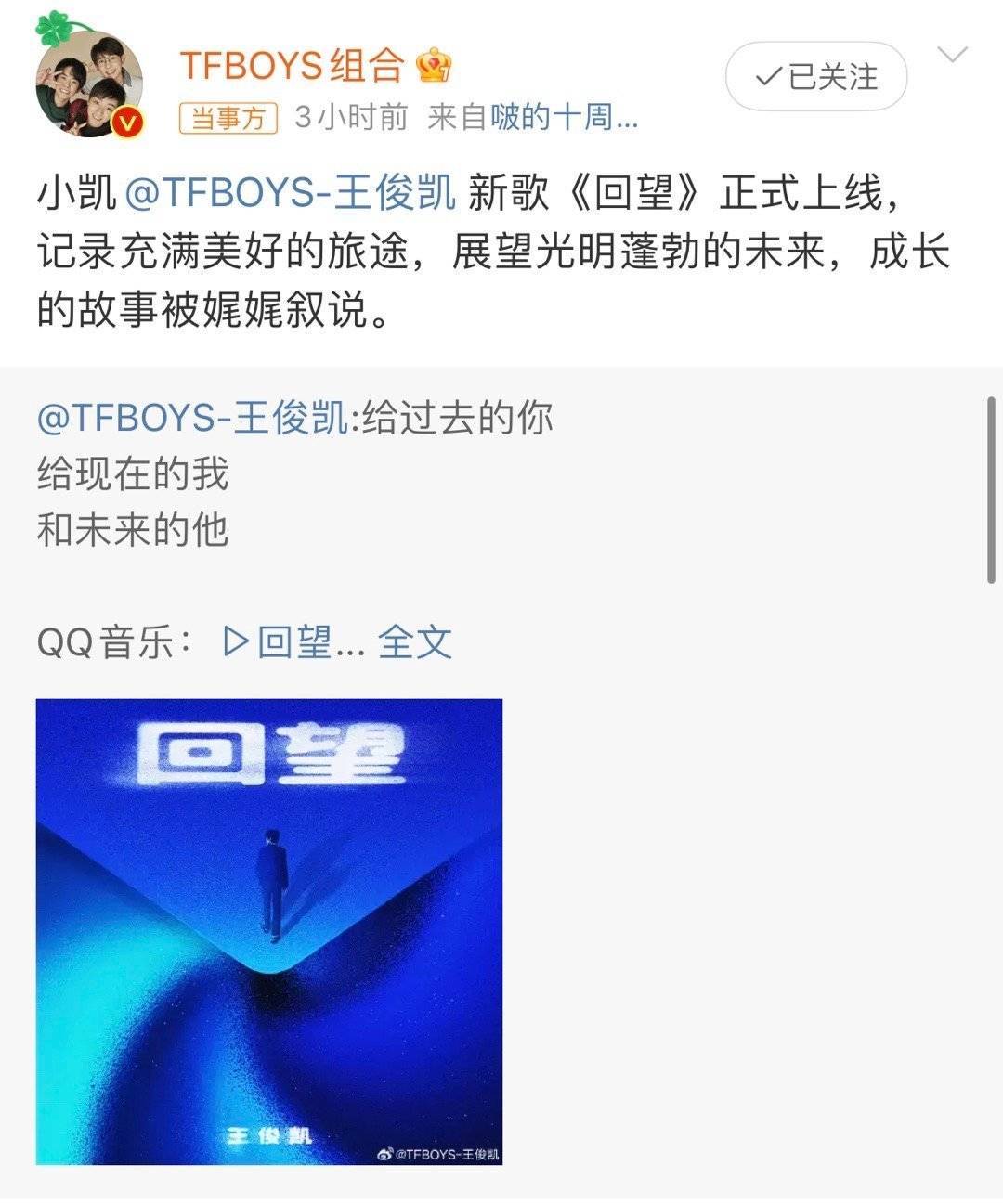Open the 啵的十周 source link
Image resolution: width=1003 pixels, height=1204 pixels.
point(564,118)
